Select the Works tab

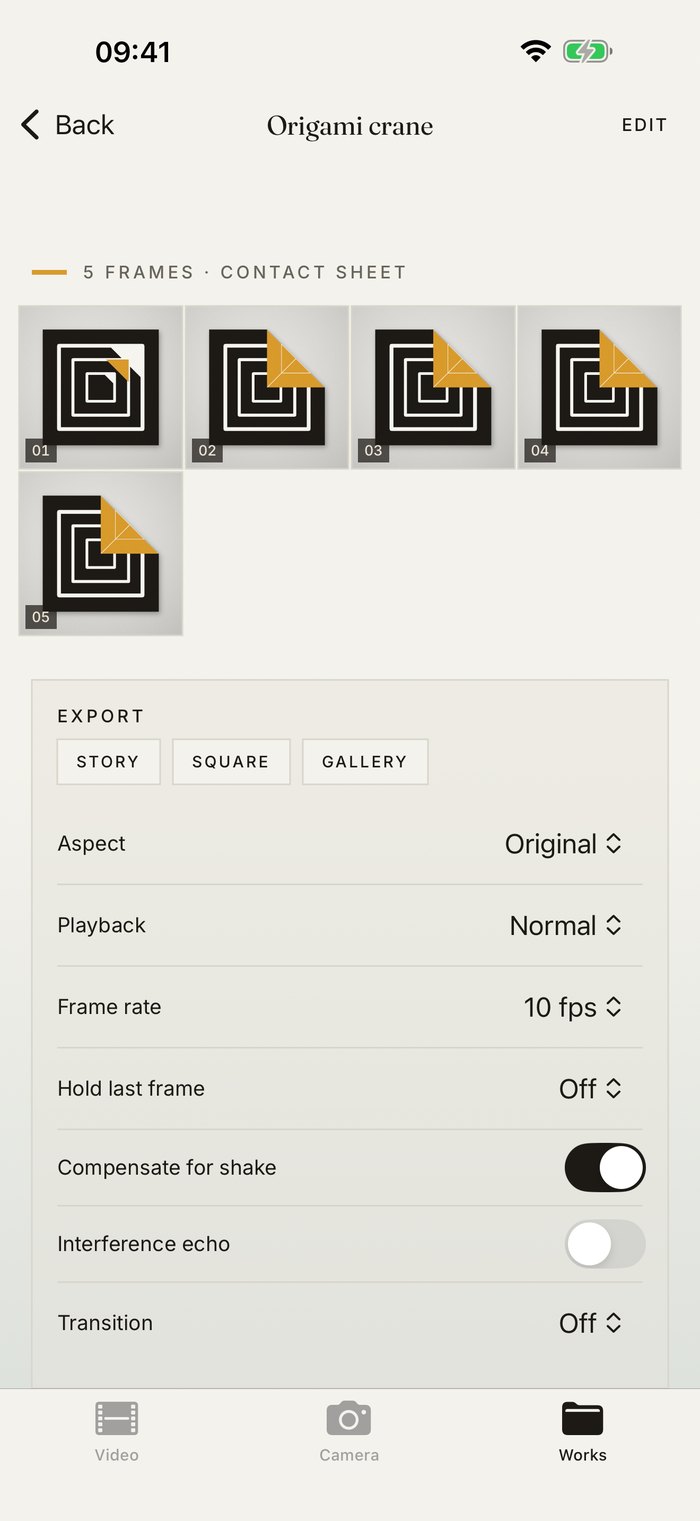[x=583, y=1431]
